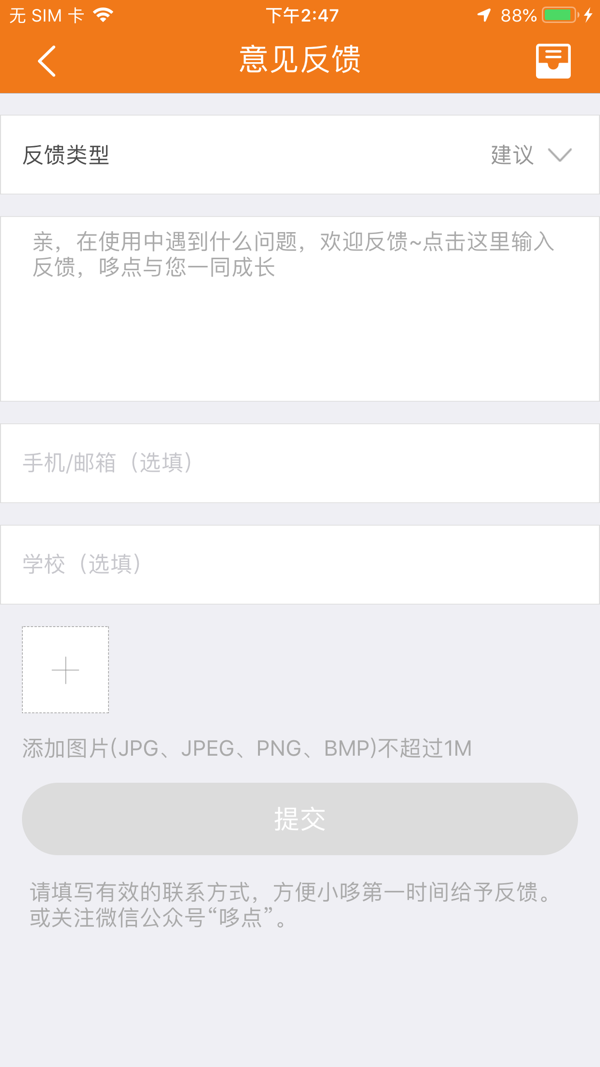Open the feedback inbox icon
Image resolution: width=600 pixels, height=1067 pixels.
click(x=553, y=61)
